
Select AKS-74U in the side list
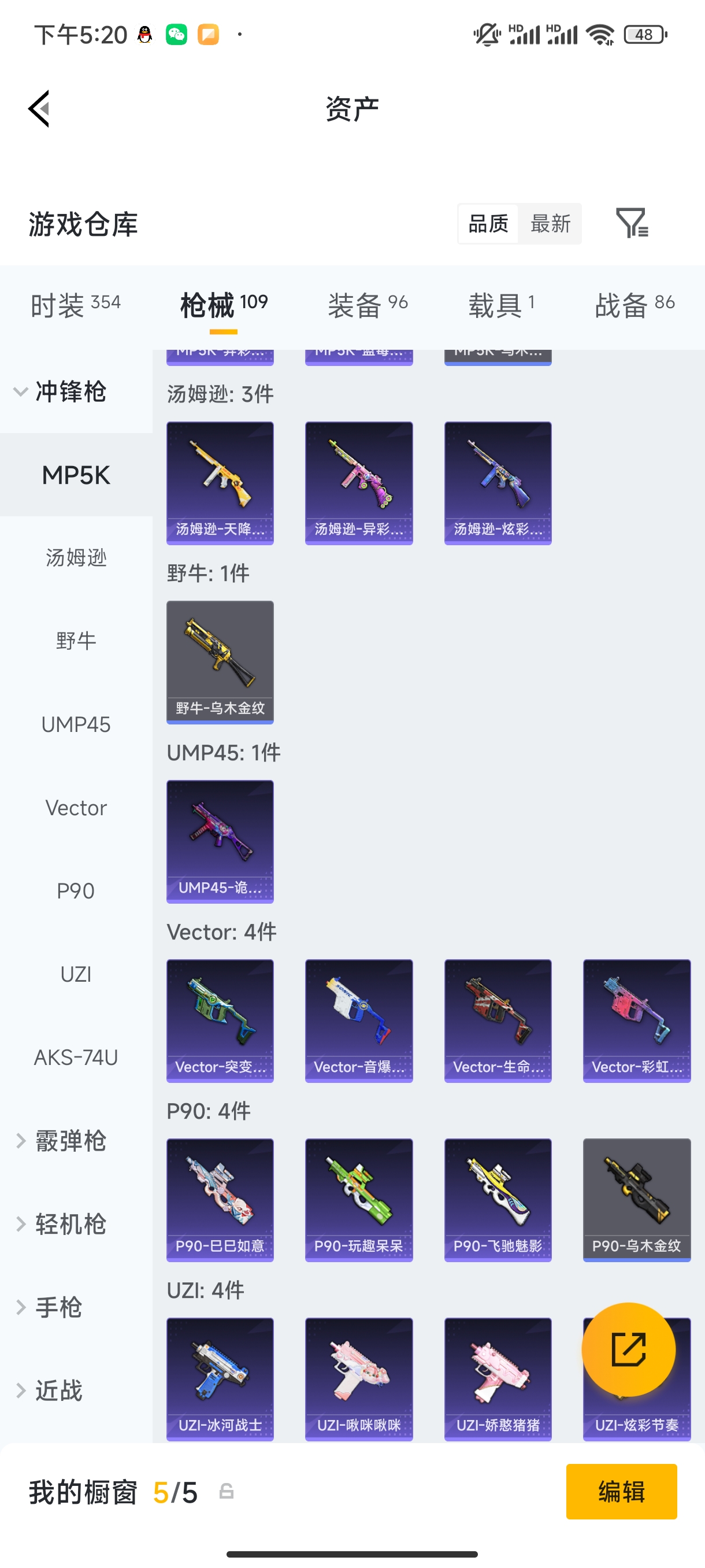point(76,1057)
